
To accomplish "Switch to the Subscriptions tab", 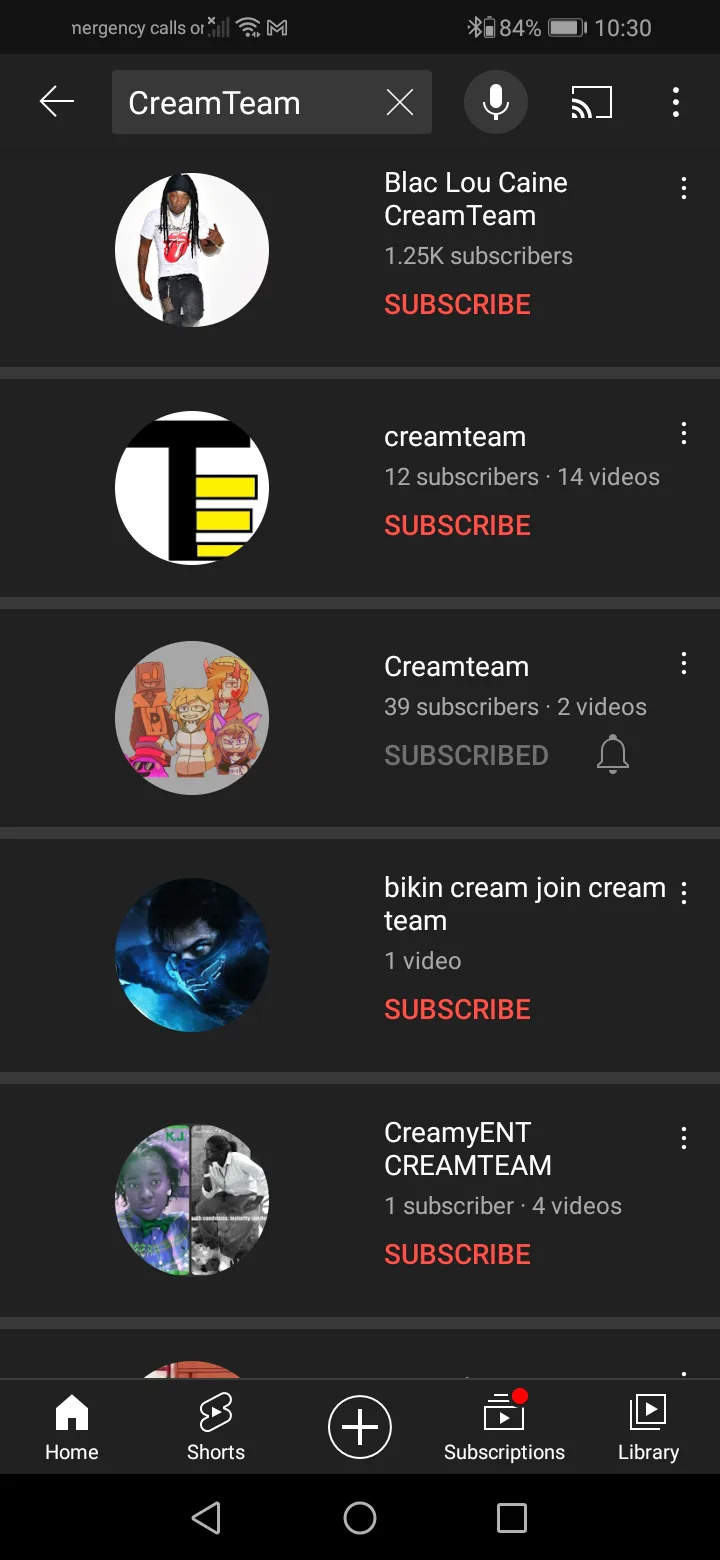I will tap(504, 1427).
